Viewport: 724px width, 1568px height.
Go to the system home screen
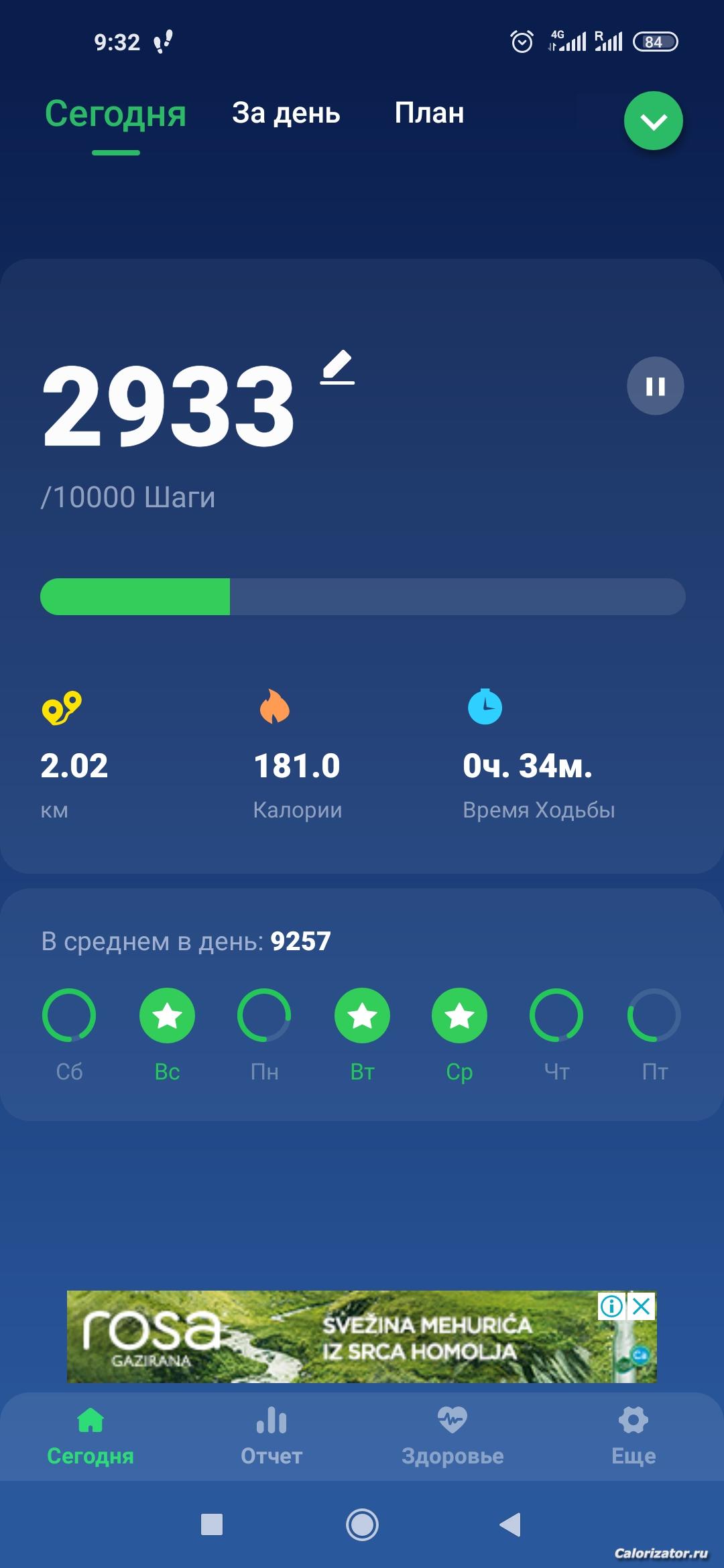coord(362,1524)
